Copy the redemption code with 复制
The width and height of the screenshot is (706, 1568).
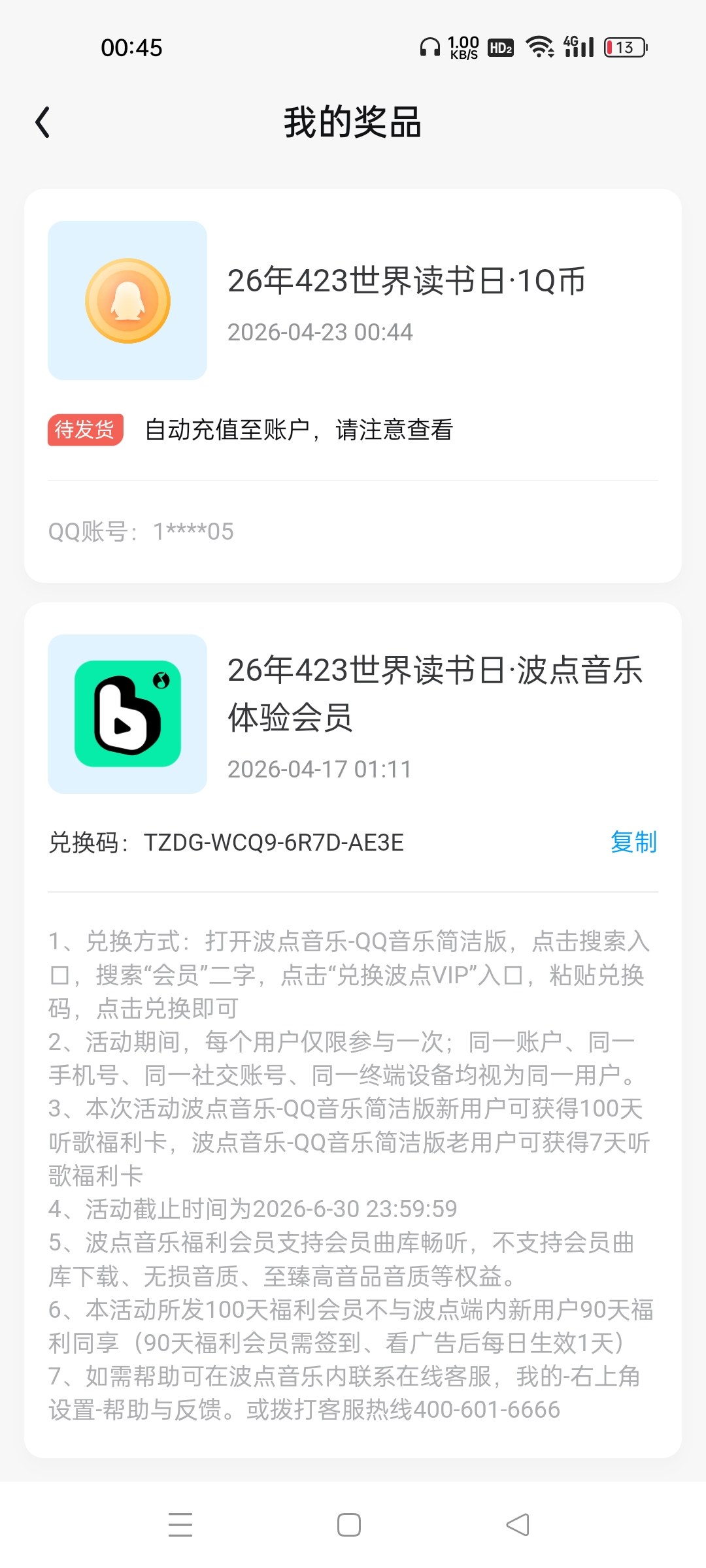(x=633, y=842)
